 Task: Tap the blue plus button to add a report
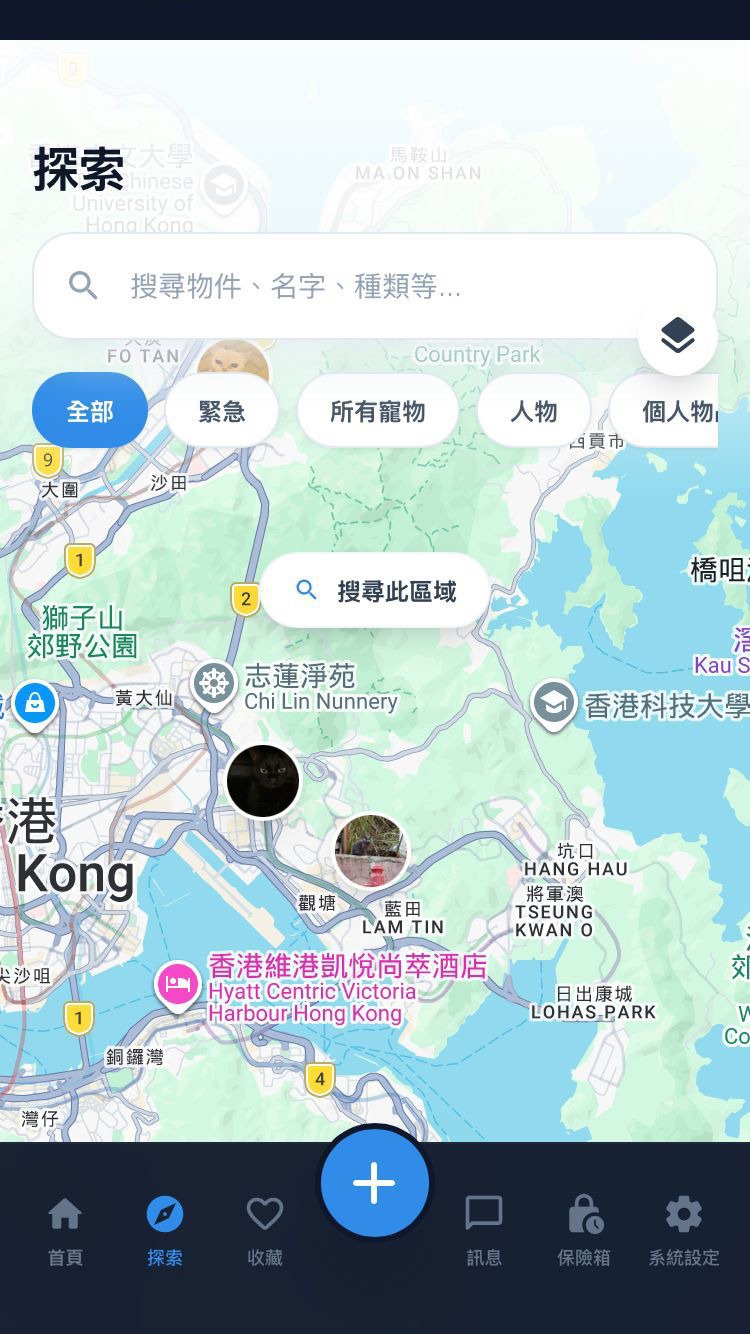[x=374, y=1182]
